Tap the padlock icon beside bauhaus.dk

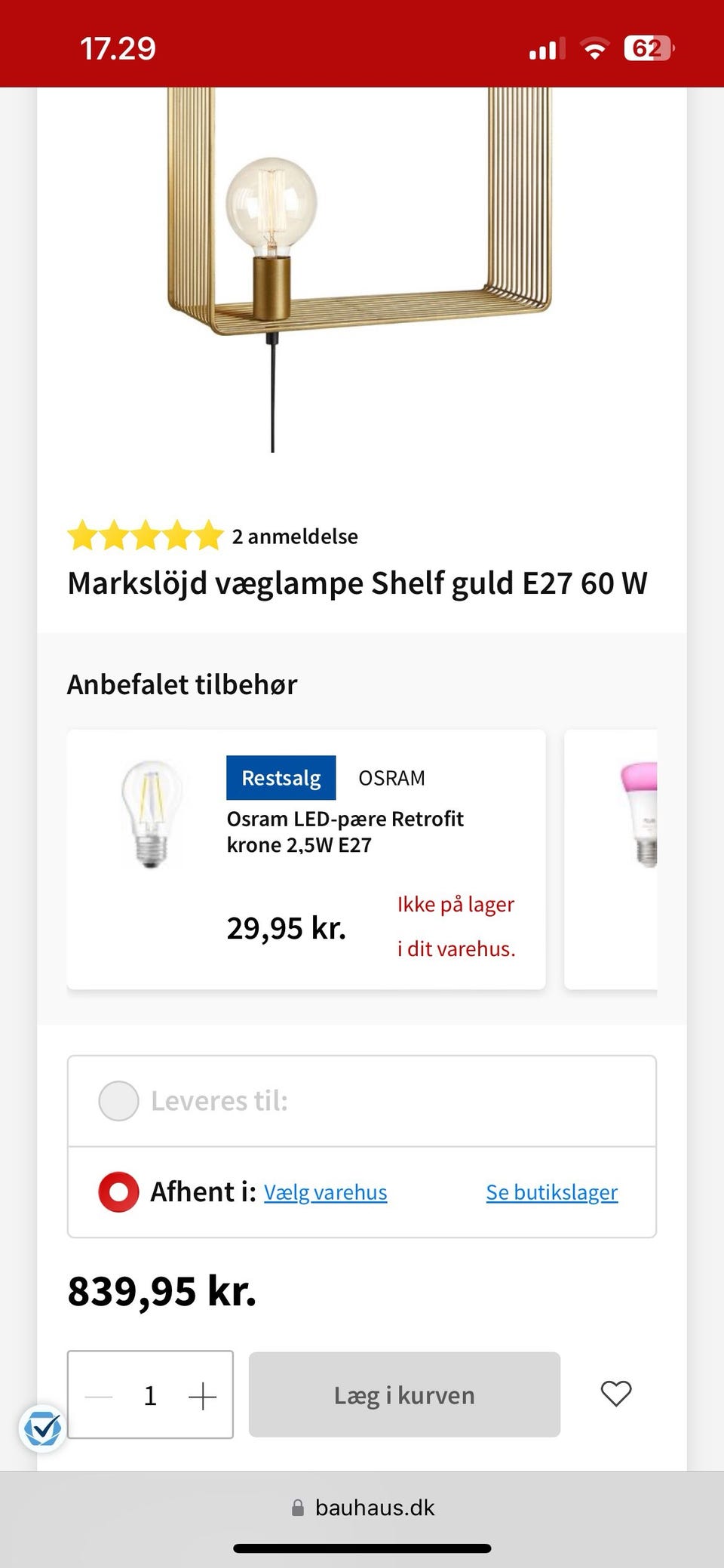click(x=297, y=1508)
